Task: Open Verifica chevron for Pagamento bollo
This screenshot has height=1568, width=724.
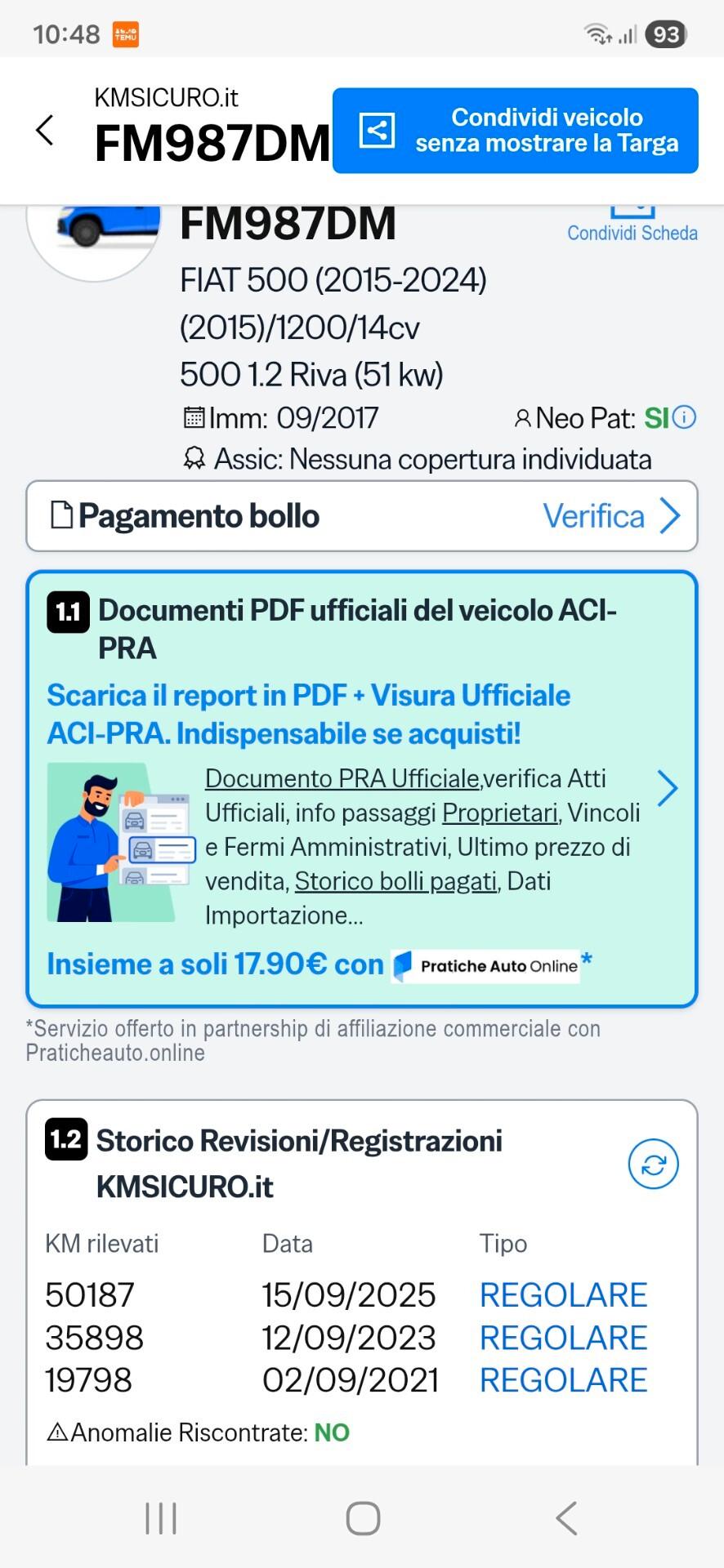Action: (672, 515)
